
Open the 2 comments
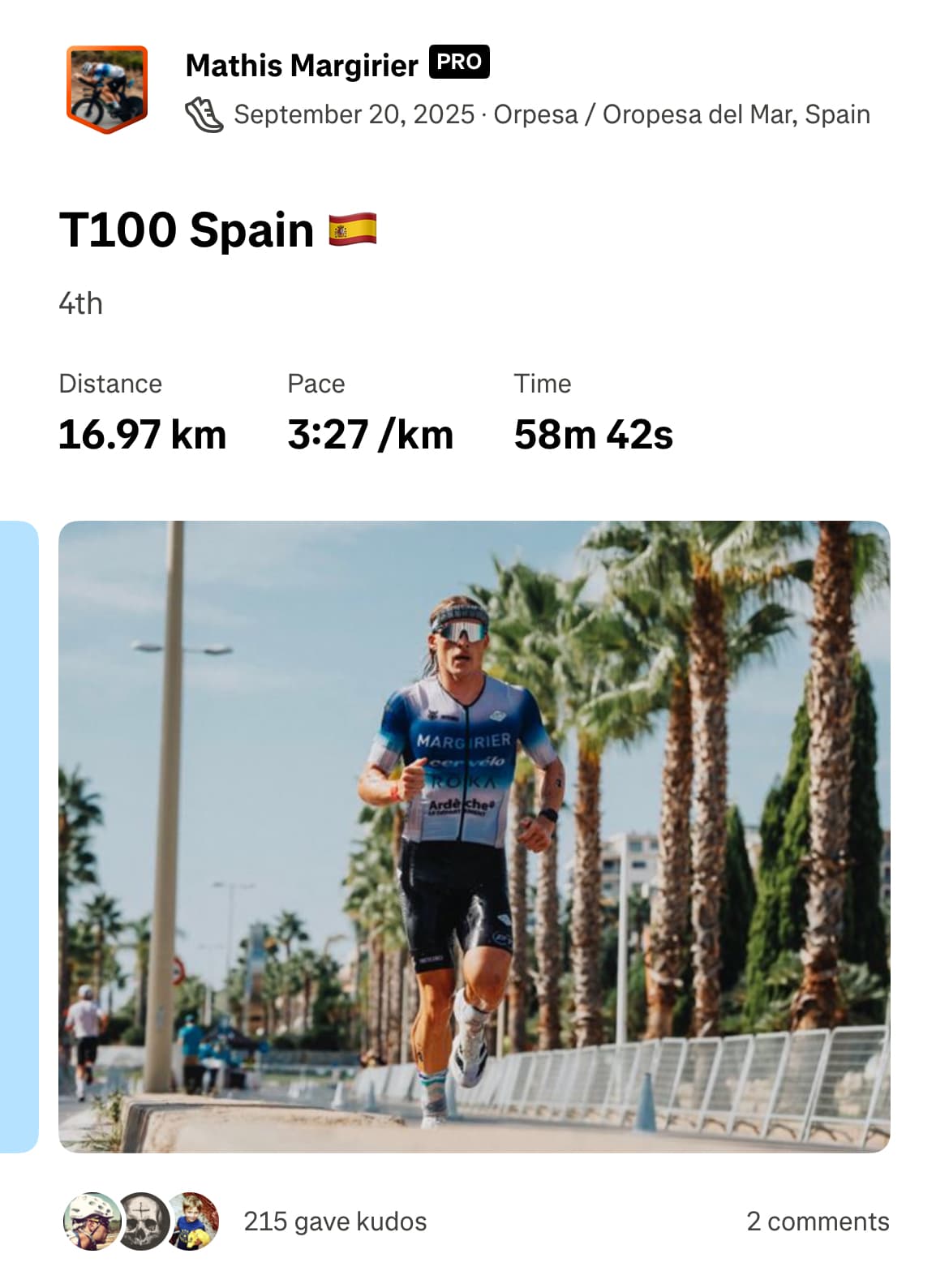[817, 1221]
